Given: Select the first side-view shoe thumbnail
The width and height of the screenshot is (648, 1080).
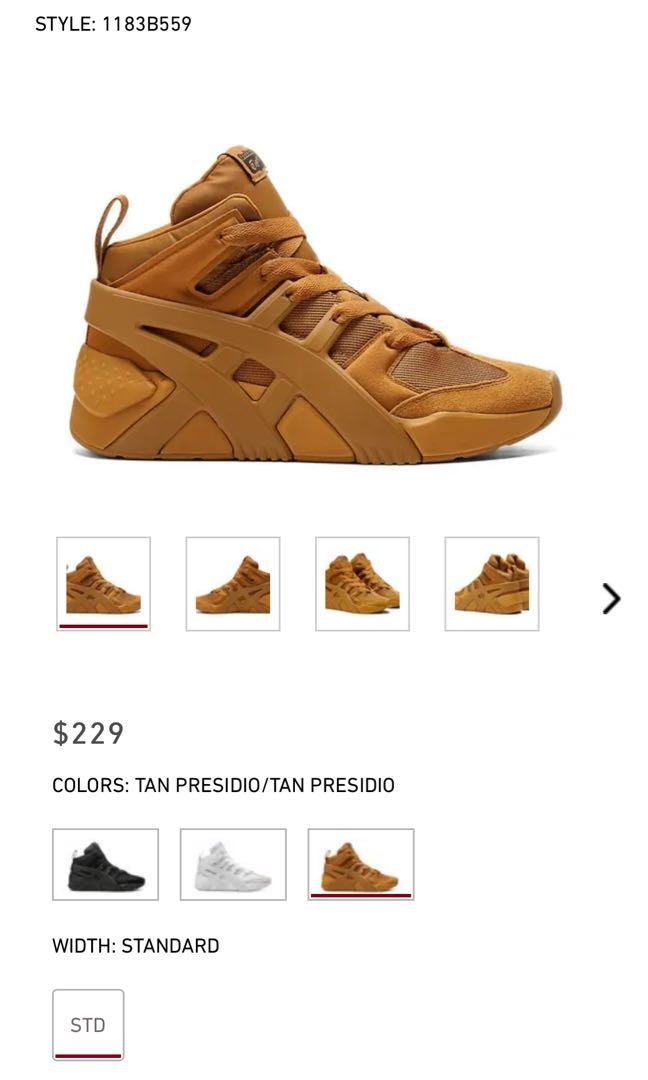Looking at the screenshot, I should (103, 584).
